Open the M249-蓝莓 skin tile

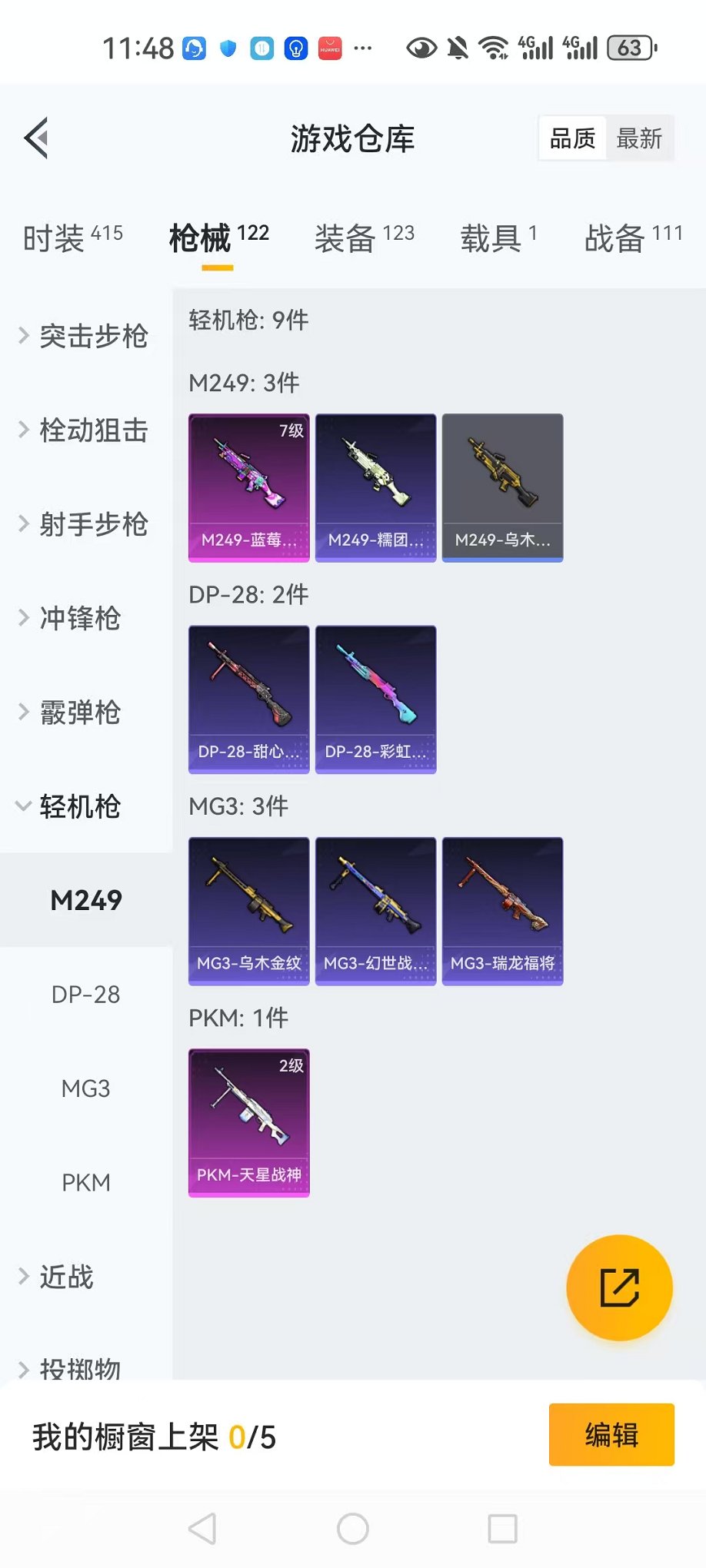(x=248, y=488)
